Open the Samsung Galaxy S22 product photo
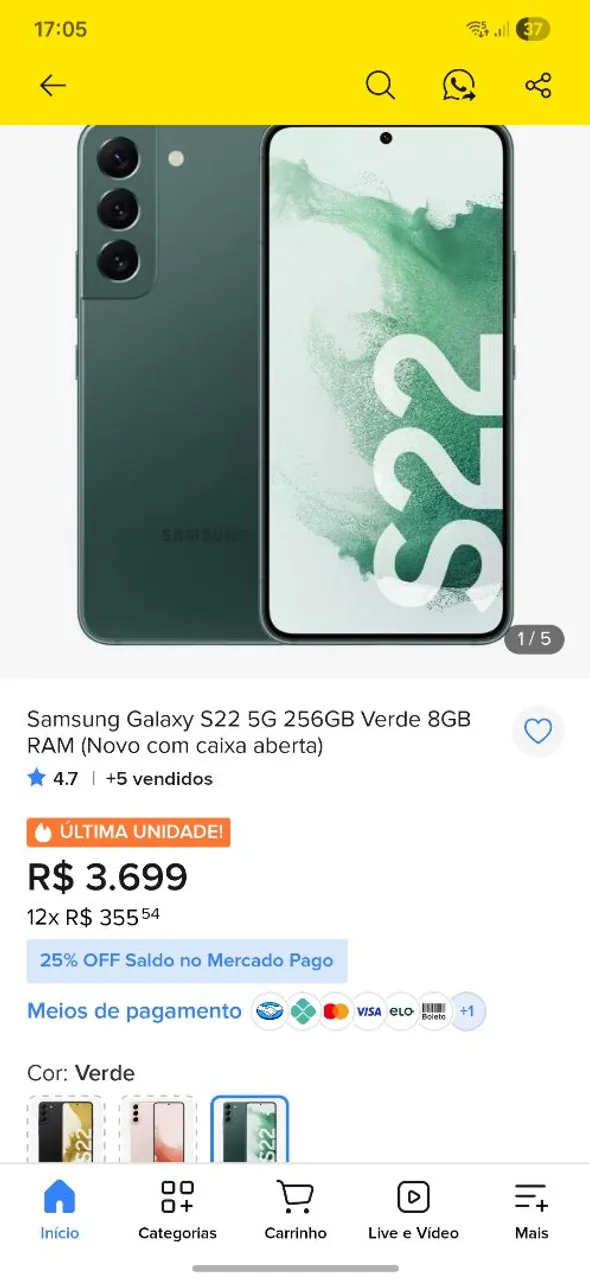The image size is (590, 1280). pyautogui.click(x=295, y=385)
